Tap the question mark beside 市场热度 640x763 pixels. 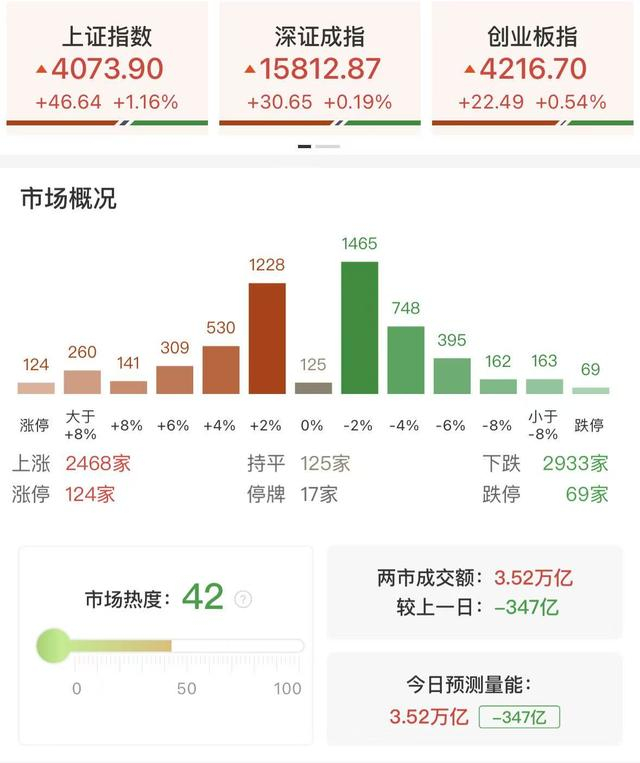(243, 599)
